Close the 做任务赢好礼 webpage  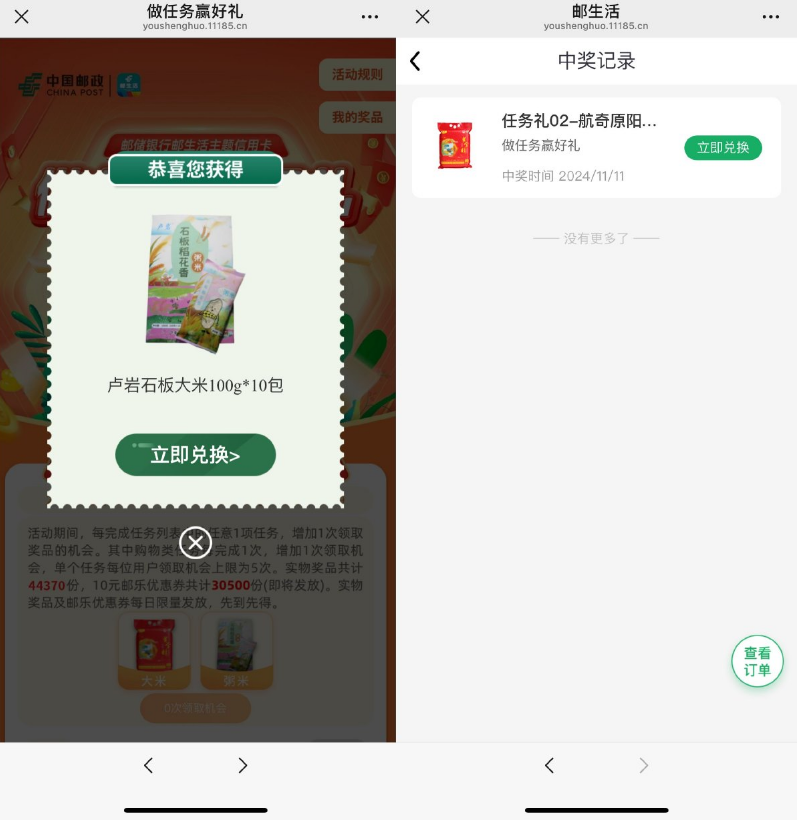coord(21,17)
